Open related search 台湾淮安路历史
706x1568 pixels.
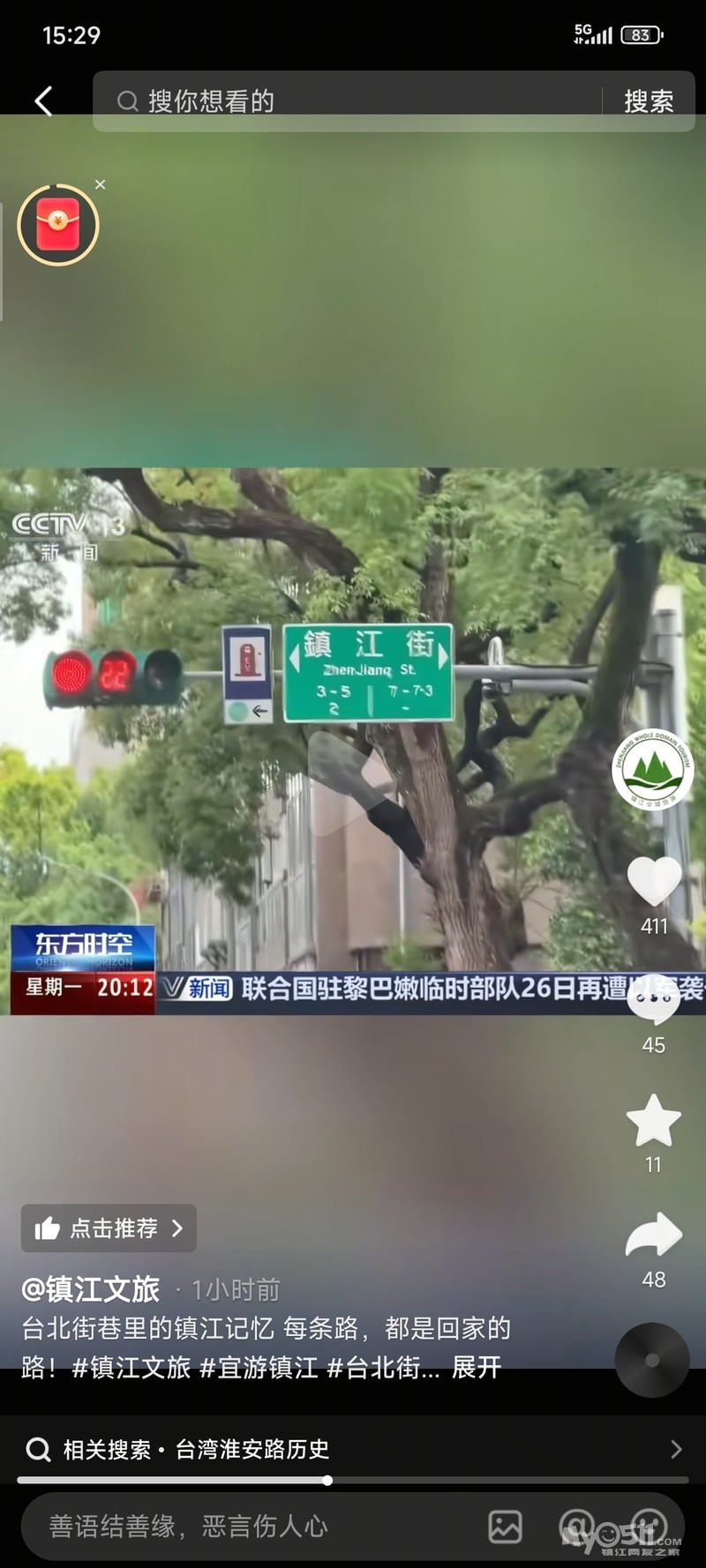pos(353,1449)
